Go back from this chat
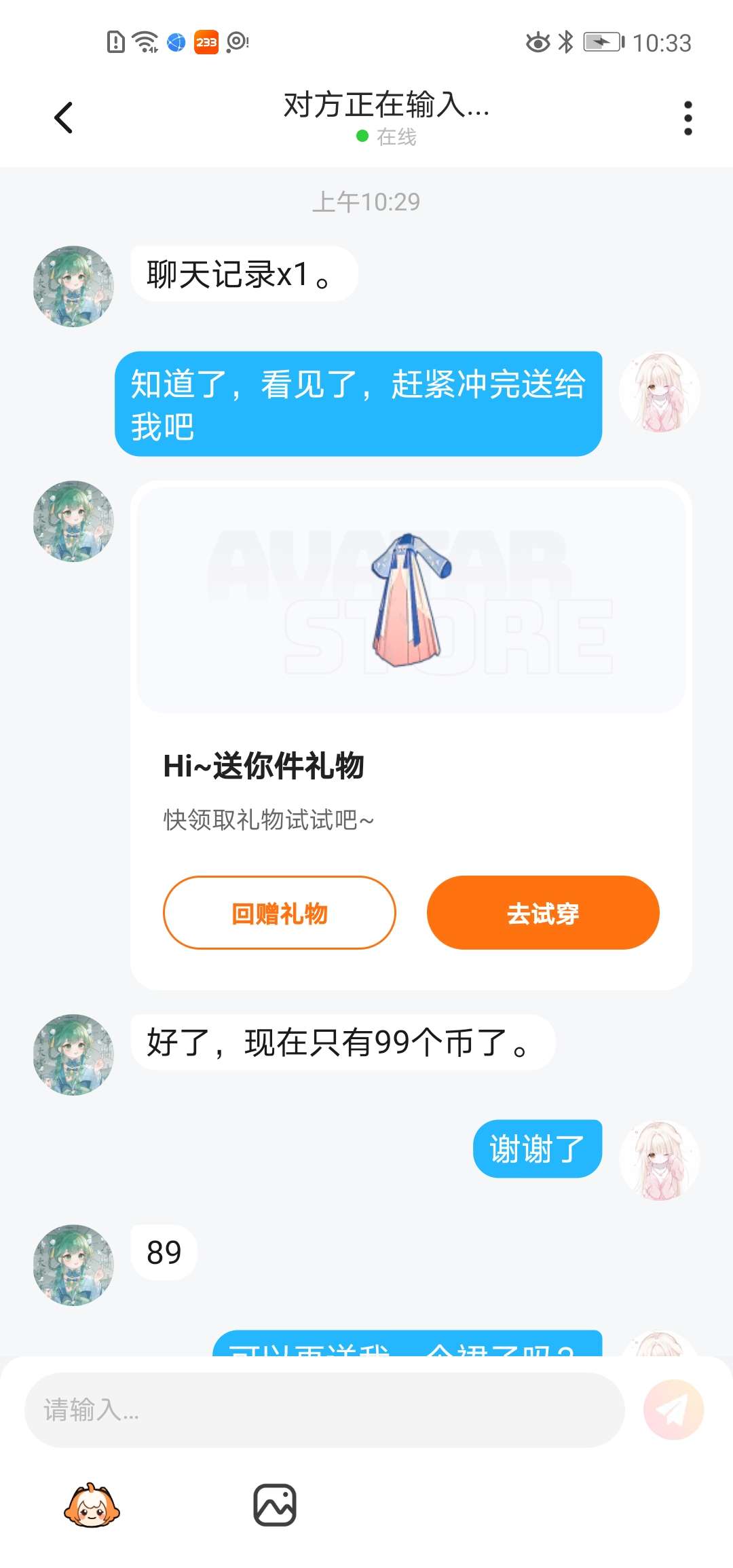The image size is (733, 1568). coord(64,118)
